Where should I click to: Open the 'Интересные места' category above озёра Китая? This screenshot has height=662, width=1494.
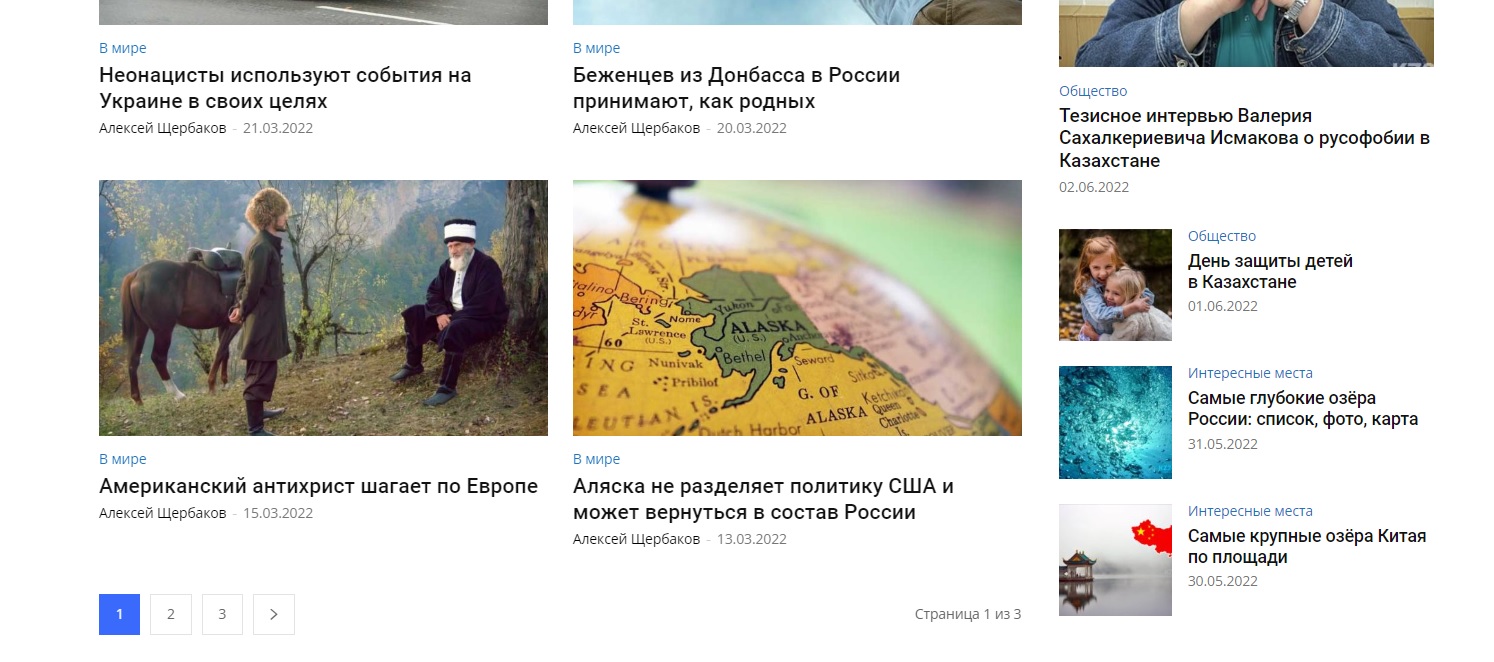point(1250,511)
